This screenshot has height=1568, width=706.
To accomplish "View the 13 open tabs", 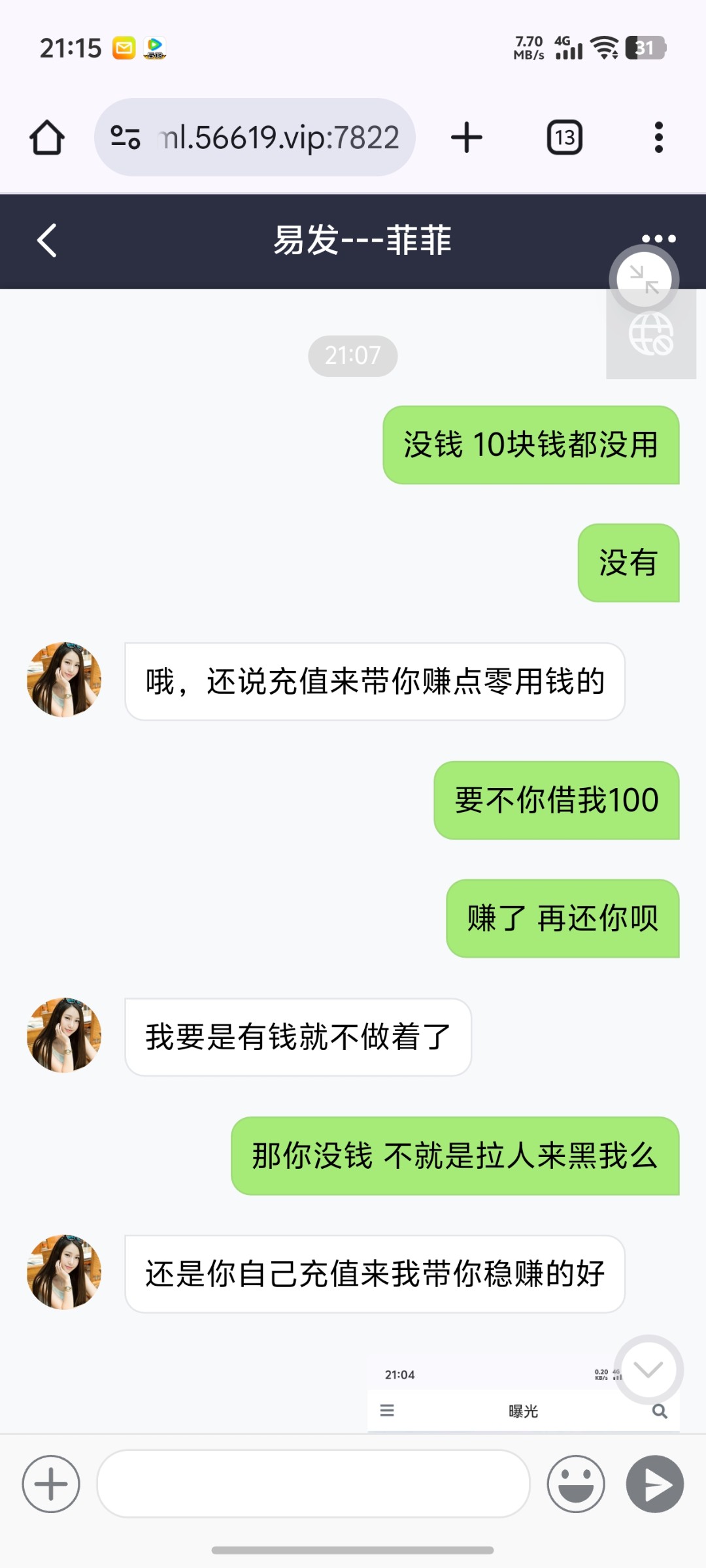I will pos(564,138).
